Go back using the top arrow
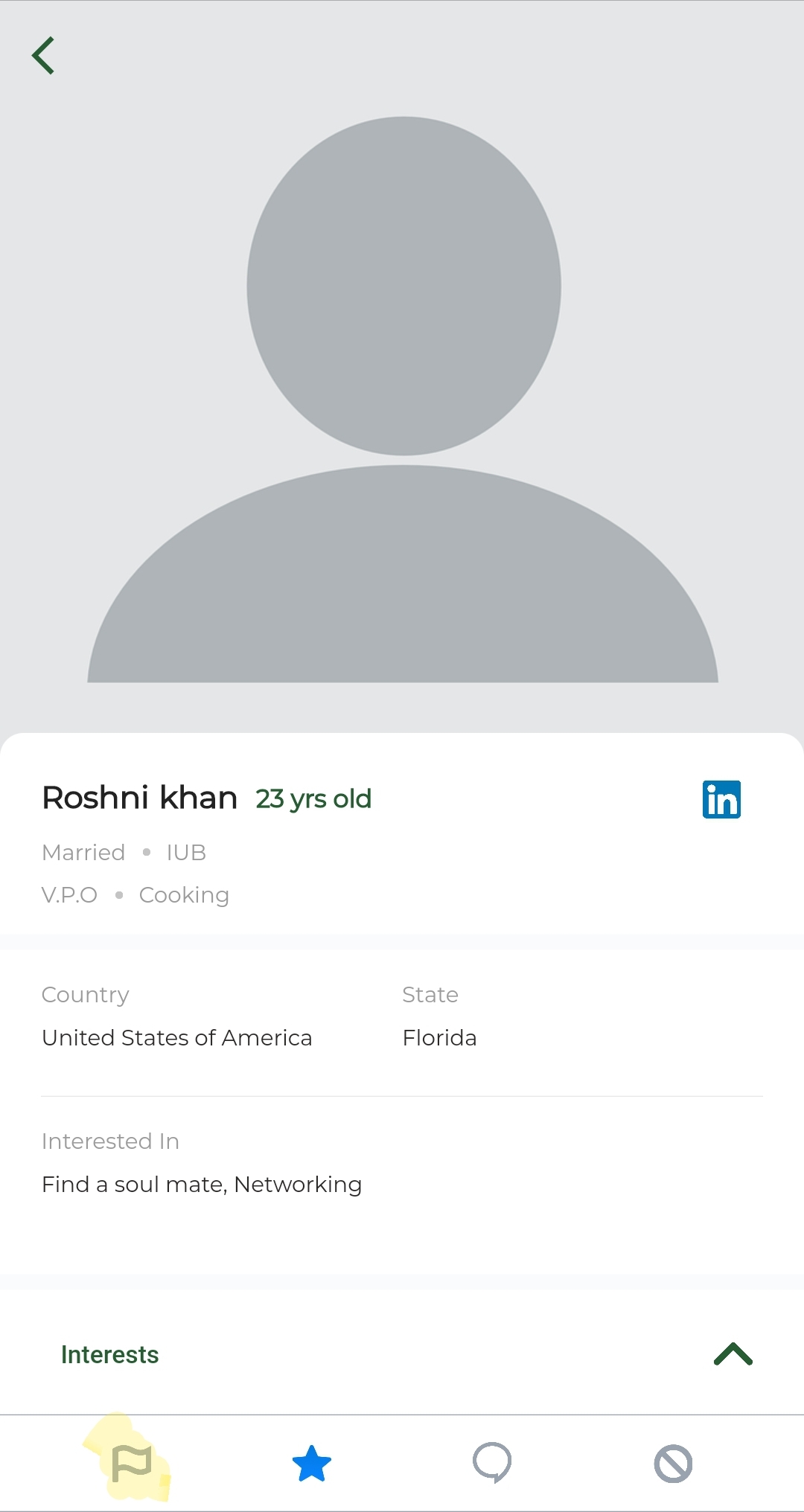The width and height of the screenshot is (804, 1512). 43,56
